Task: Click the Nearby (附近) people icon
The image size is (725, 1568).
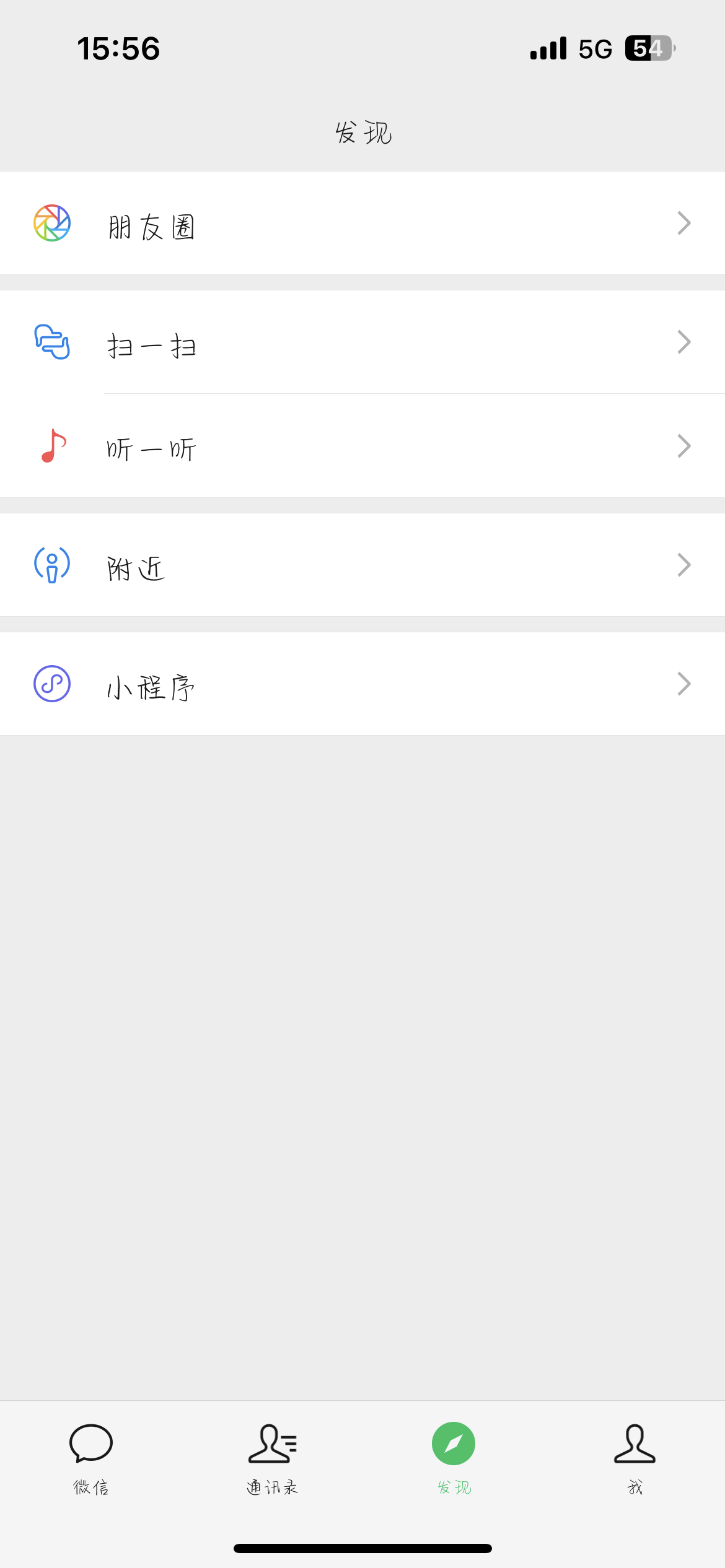Action: pyautogui.click(x=51, y=564)
